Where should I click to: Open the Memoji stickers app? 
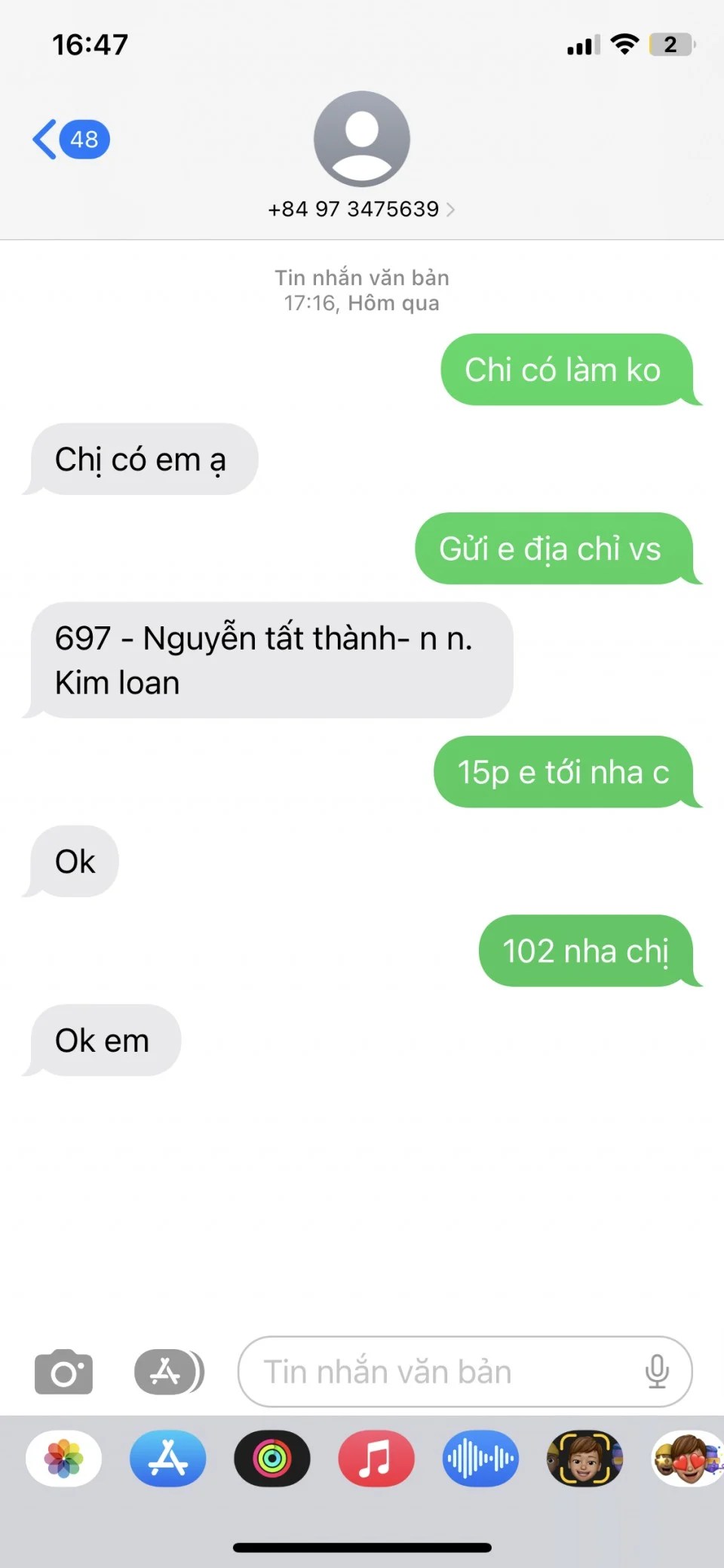(686, 1458)
